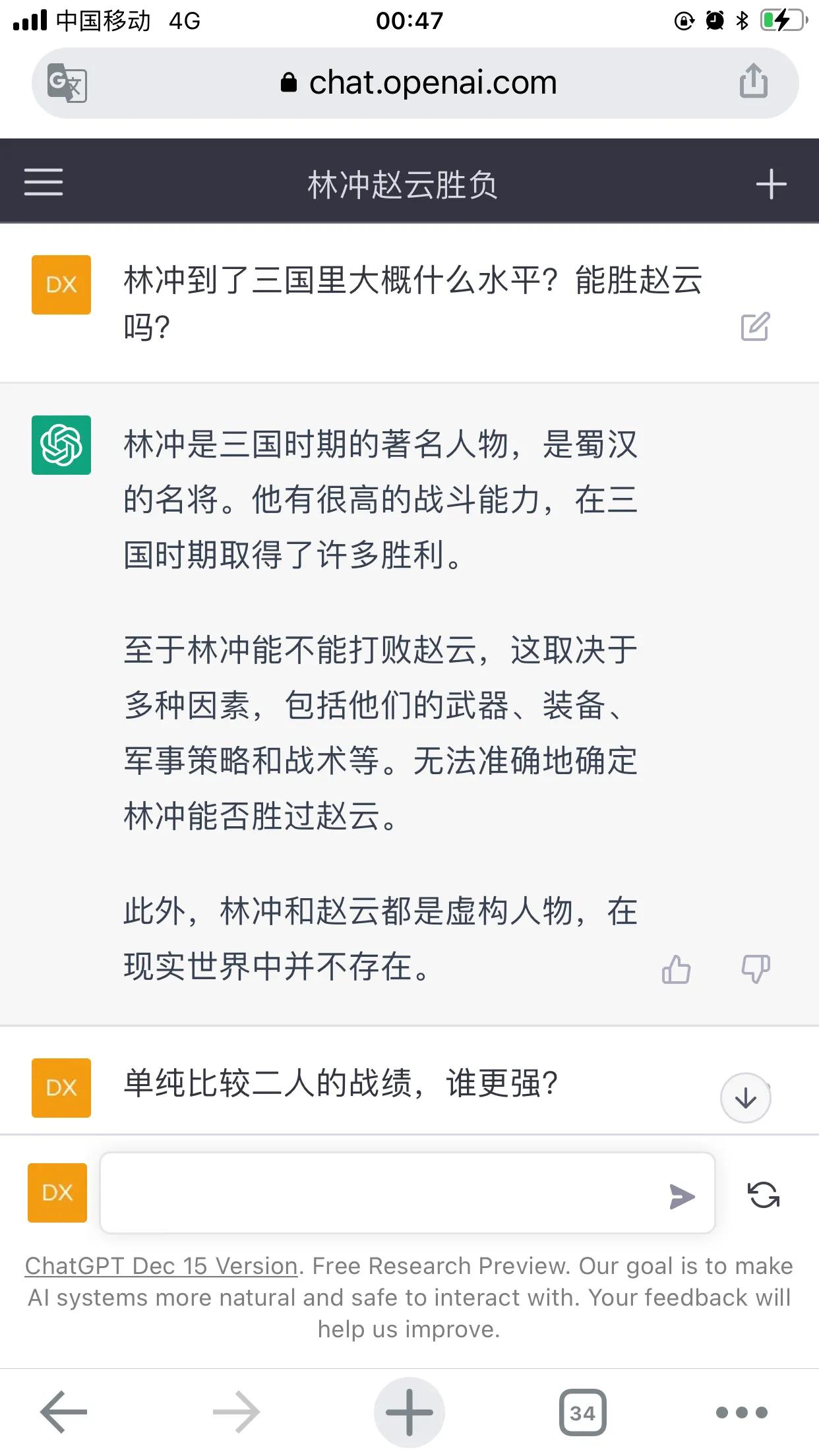Open a new browser tab
The width and height of the screenshot is (819, 1456).
point(409,1412)
